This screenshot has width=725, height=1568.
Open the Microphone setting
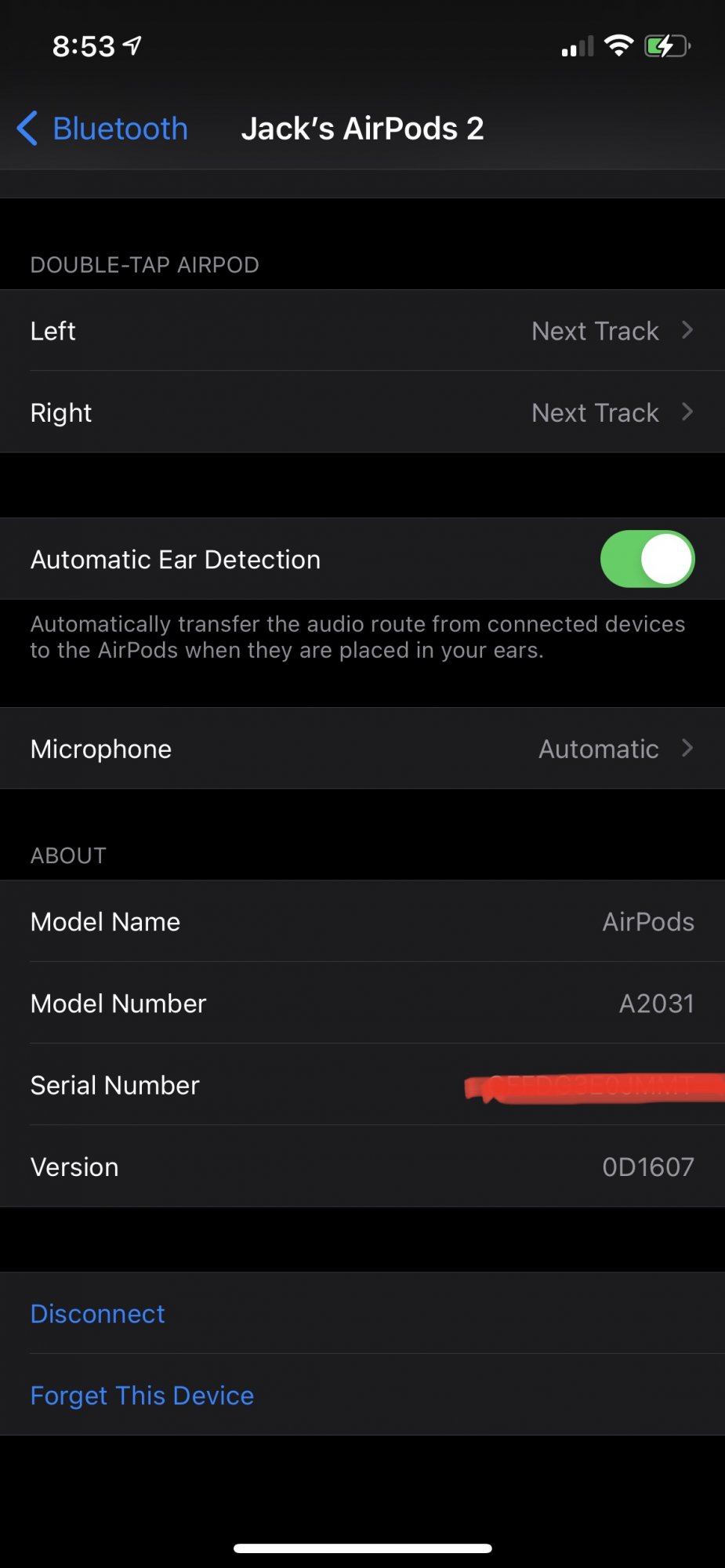[362, 749]
